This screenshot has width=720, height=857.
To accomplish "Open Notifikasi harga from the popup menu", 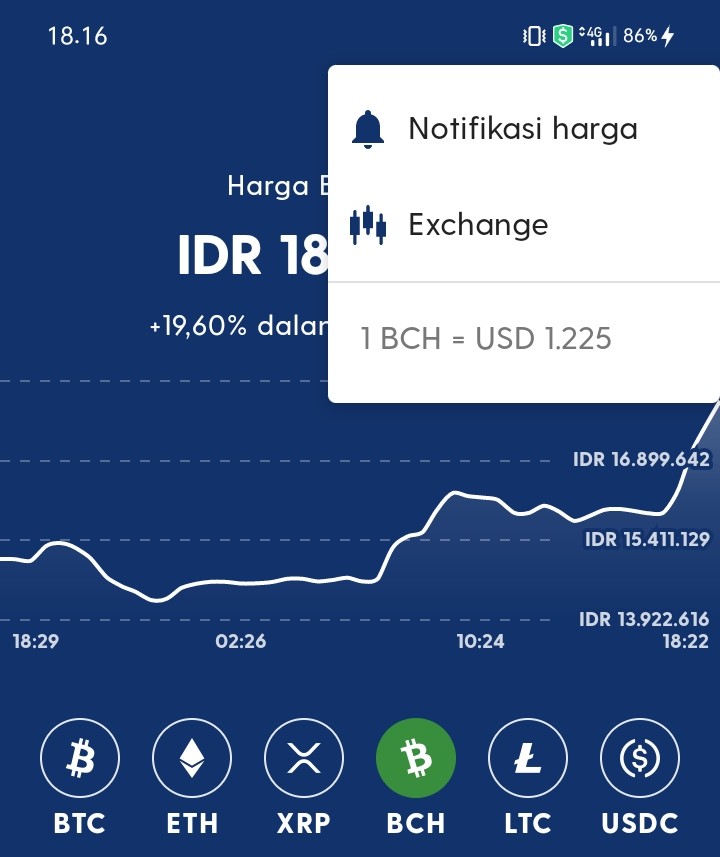I will coord(523,129).
